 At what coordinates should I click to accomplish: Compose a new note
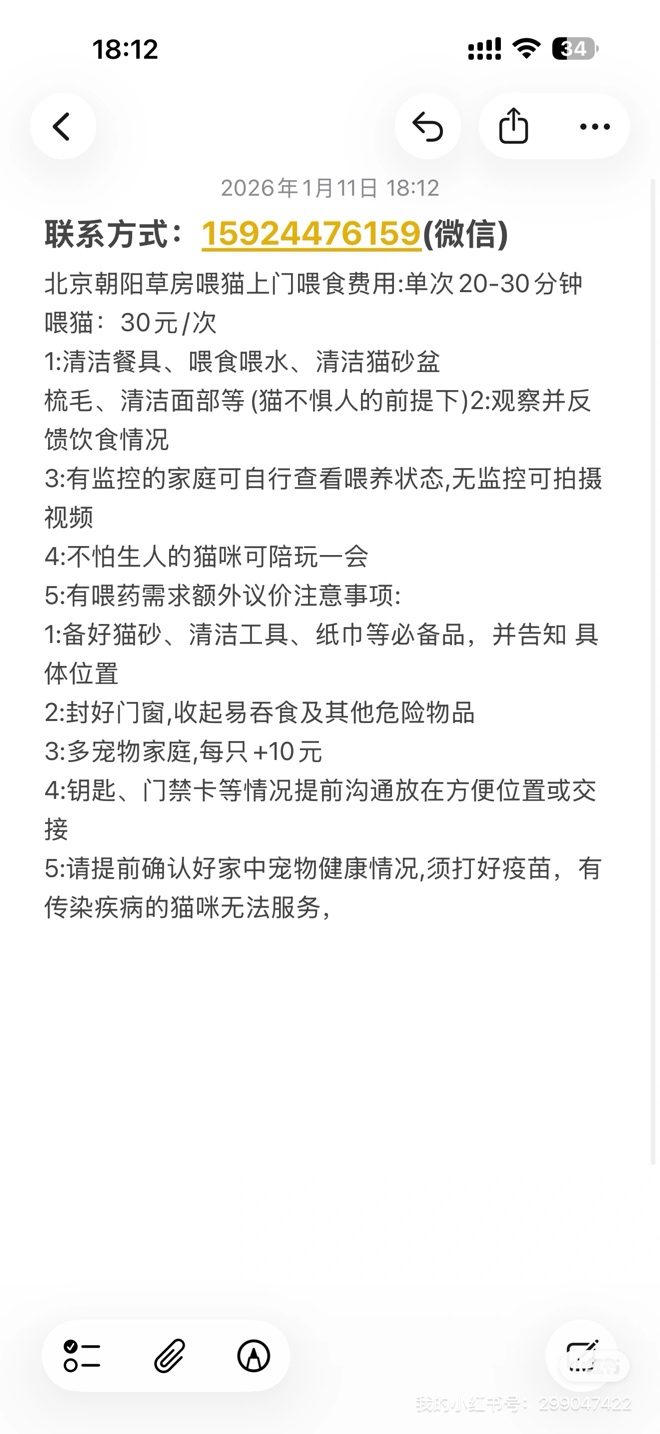point(582,1355)
